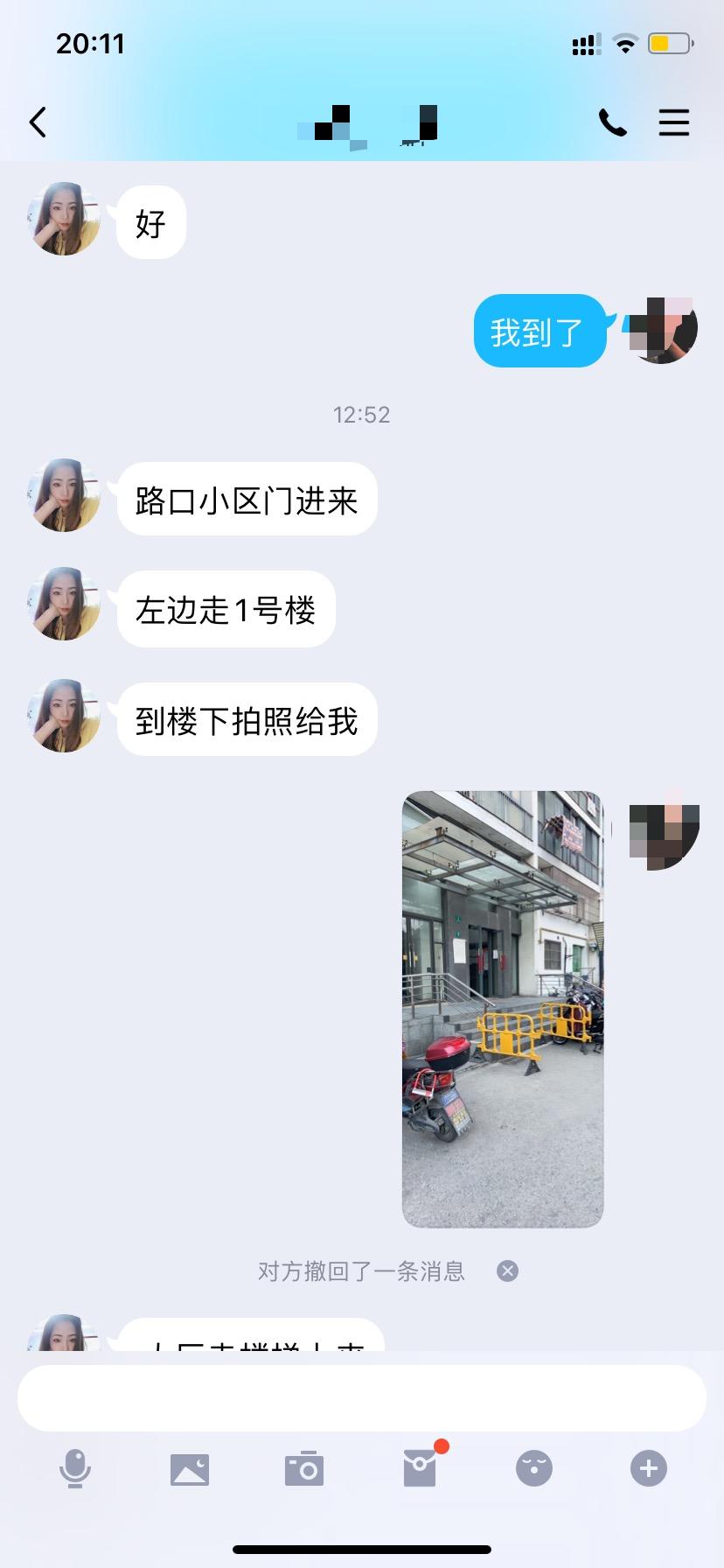
Task: Open the chat settings hamburger menu
Action: pyautogui.click(x=674, y=122)
